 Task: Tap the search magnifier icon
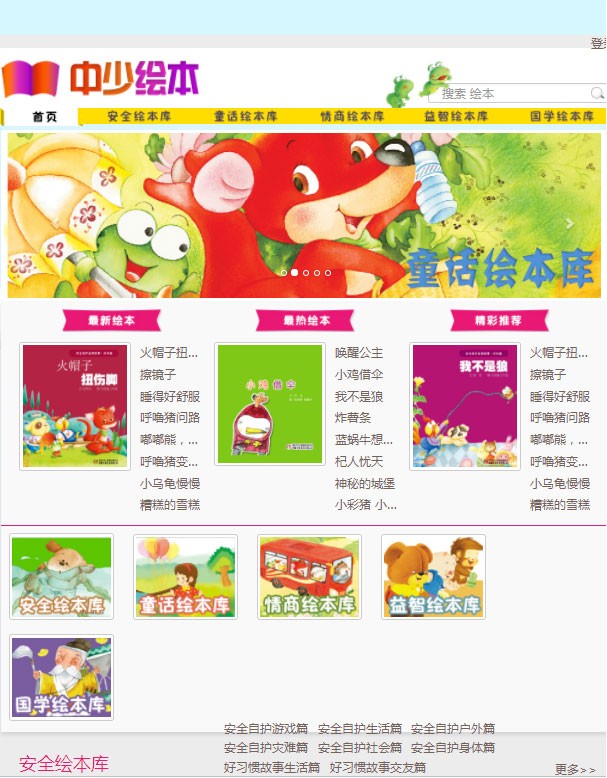tap(597, 94)
